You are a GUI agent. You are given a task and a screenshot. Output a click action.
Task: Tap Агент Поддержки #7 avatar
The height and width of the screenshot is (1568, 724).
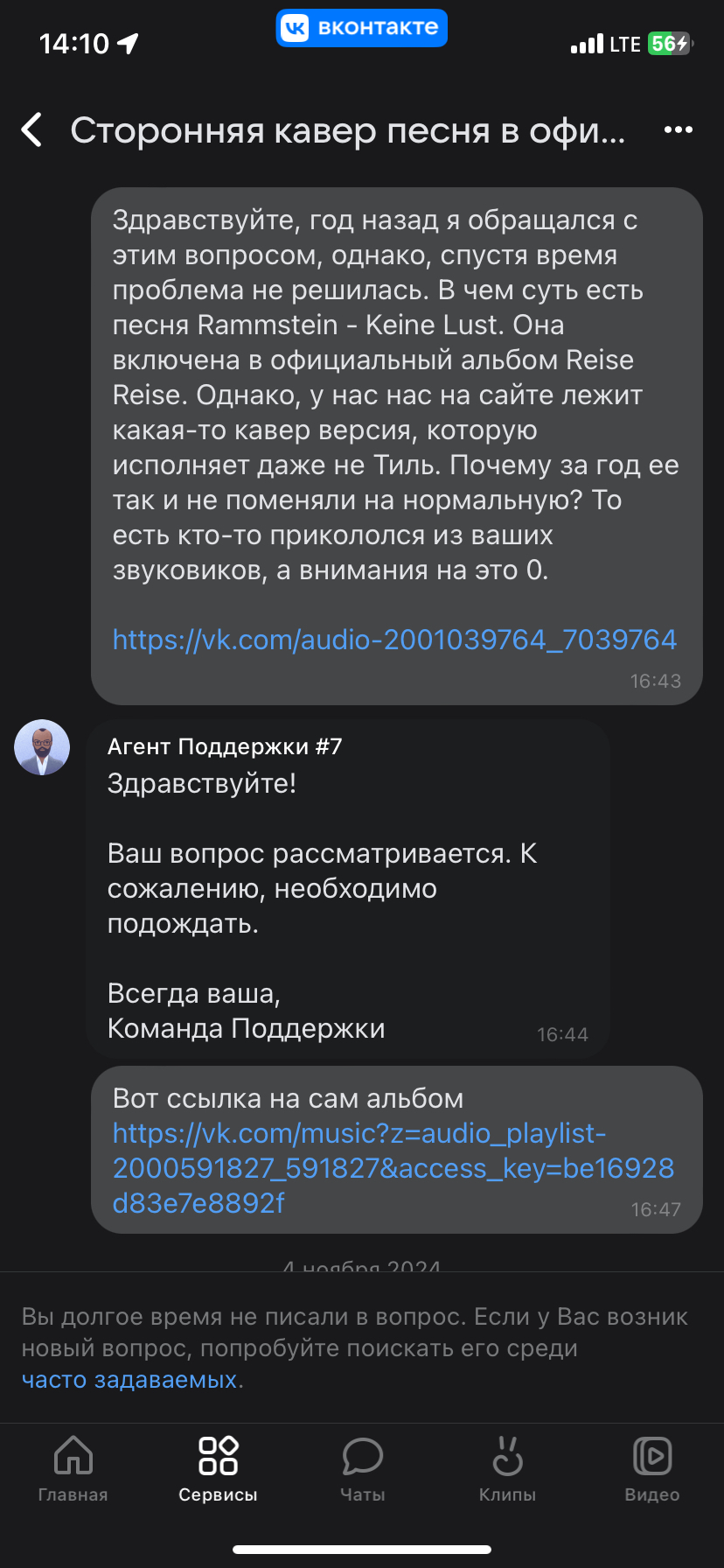tap(42, 747)
